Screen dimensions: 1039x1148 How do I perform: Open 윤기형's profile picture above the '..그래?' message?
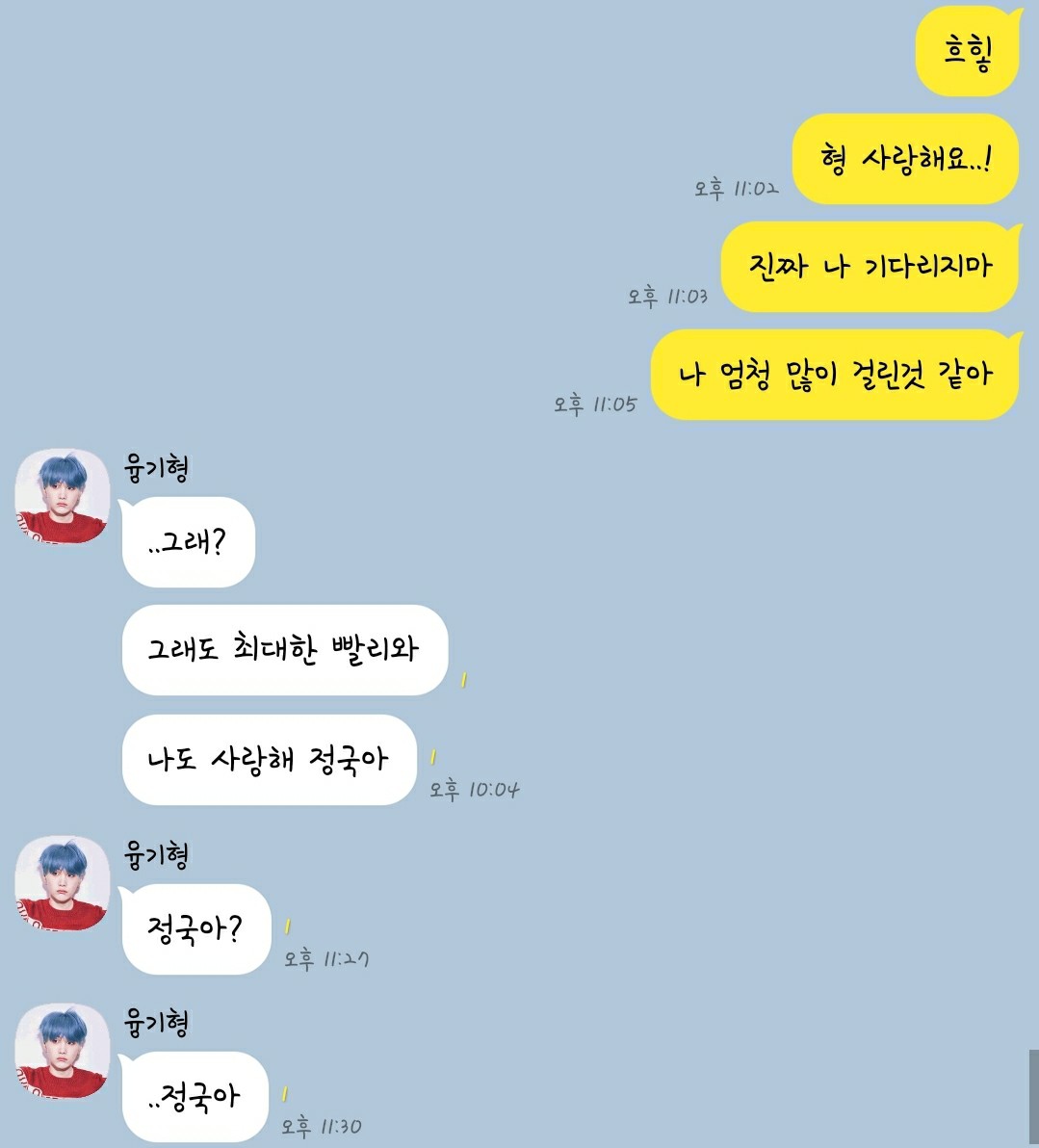tap(63, 496)
